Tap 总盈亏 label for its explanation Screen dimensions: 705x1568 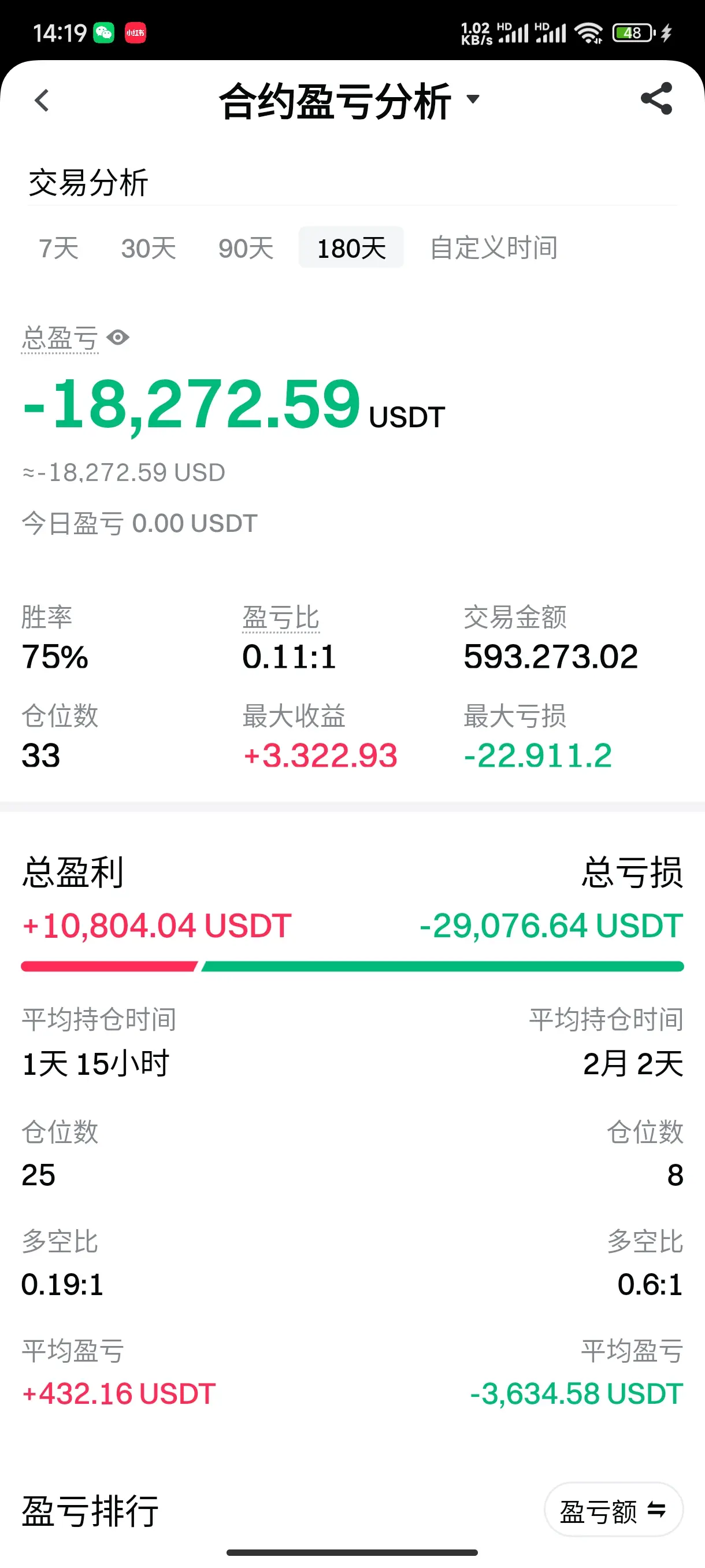pyautogui.click(x=60, y=338)
